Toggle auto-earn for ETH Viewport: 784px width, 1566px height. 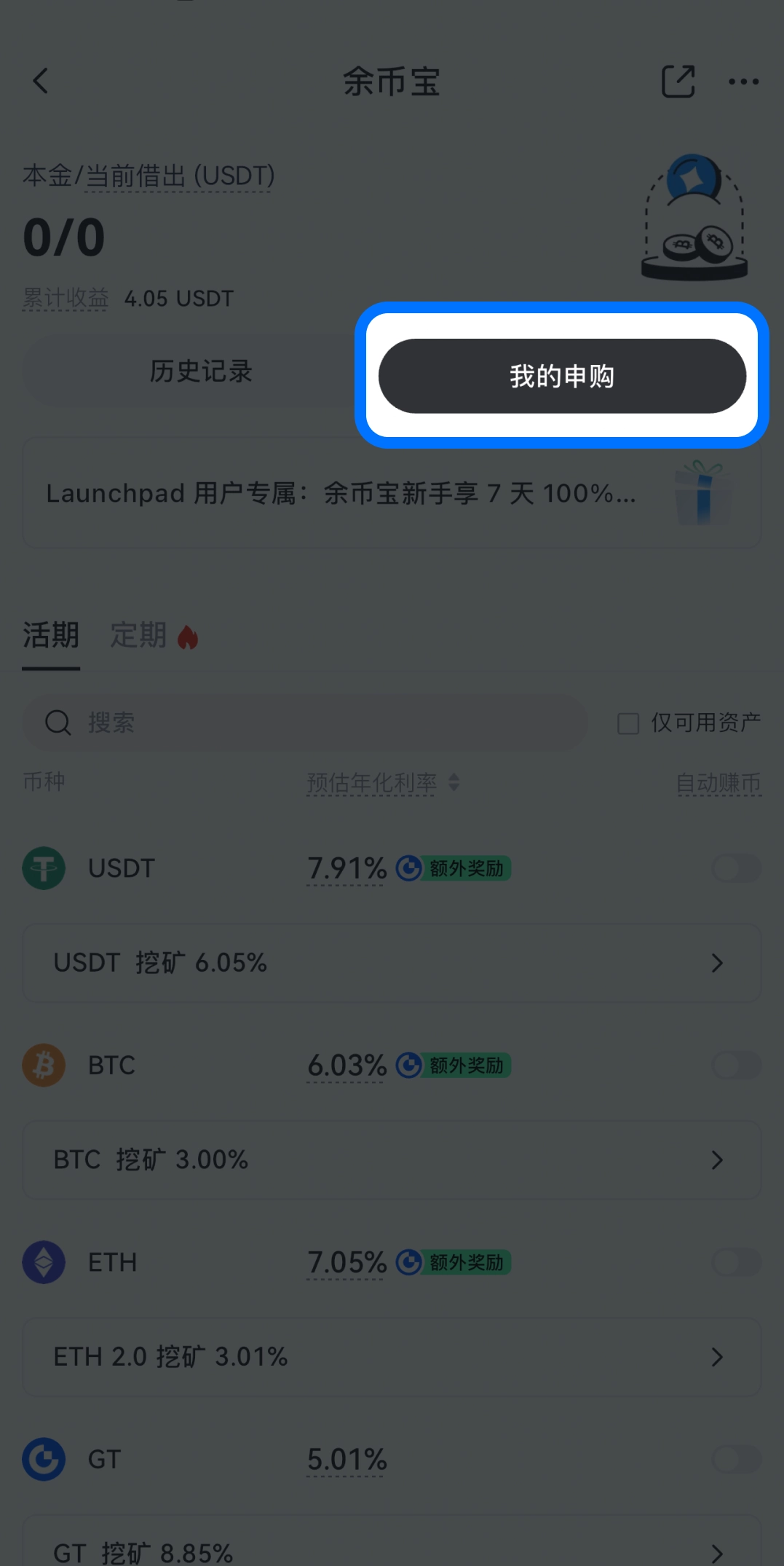point(736,1262)
